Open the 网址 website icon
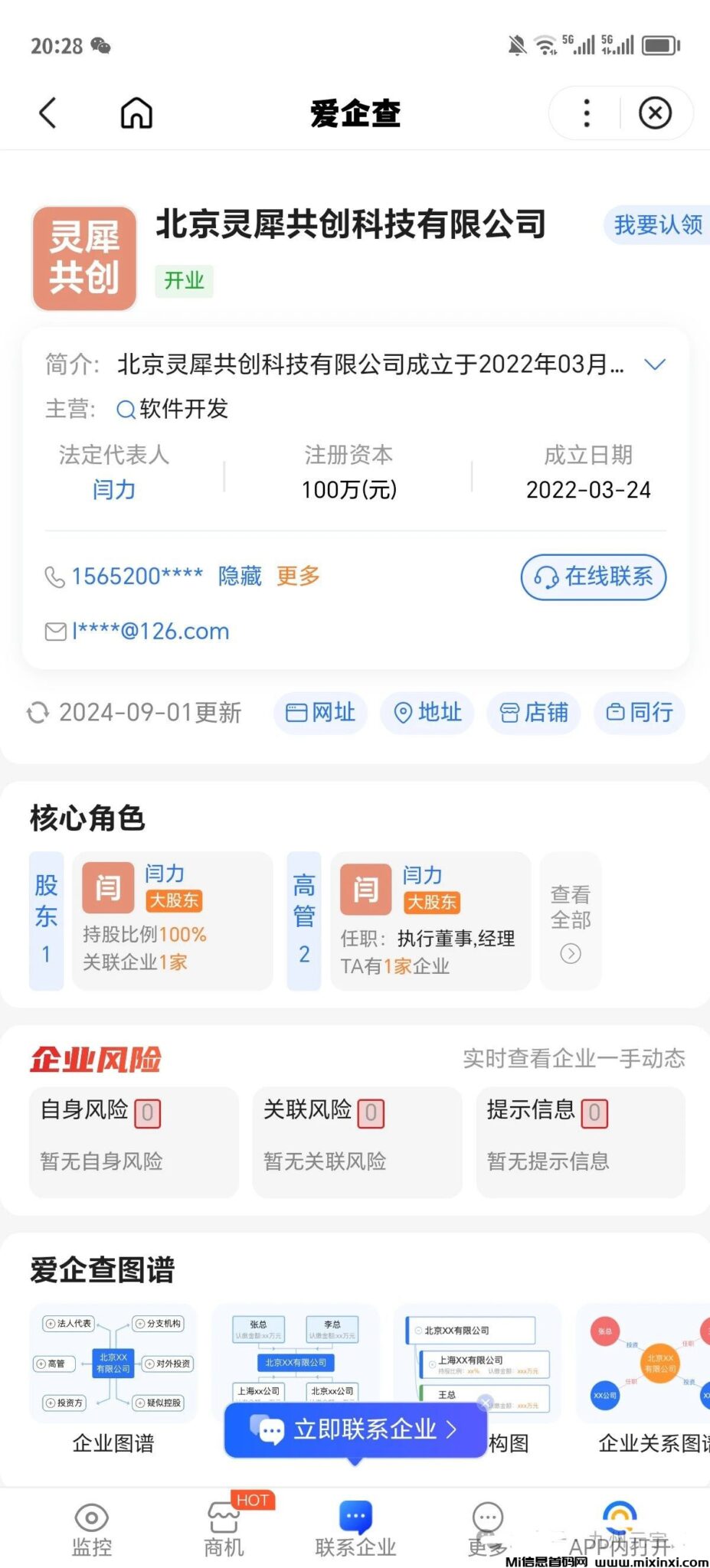710x1568 pixels. pos(319,713)
